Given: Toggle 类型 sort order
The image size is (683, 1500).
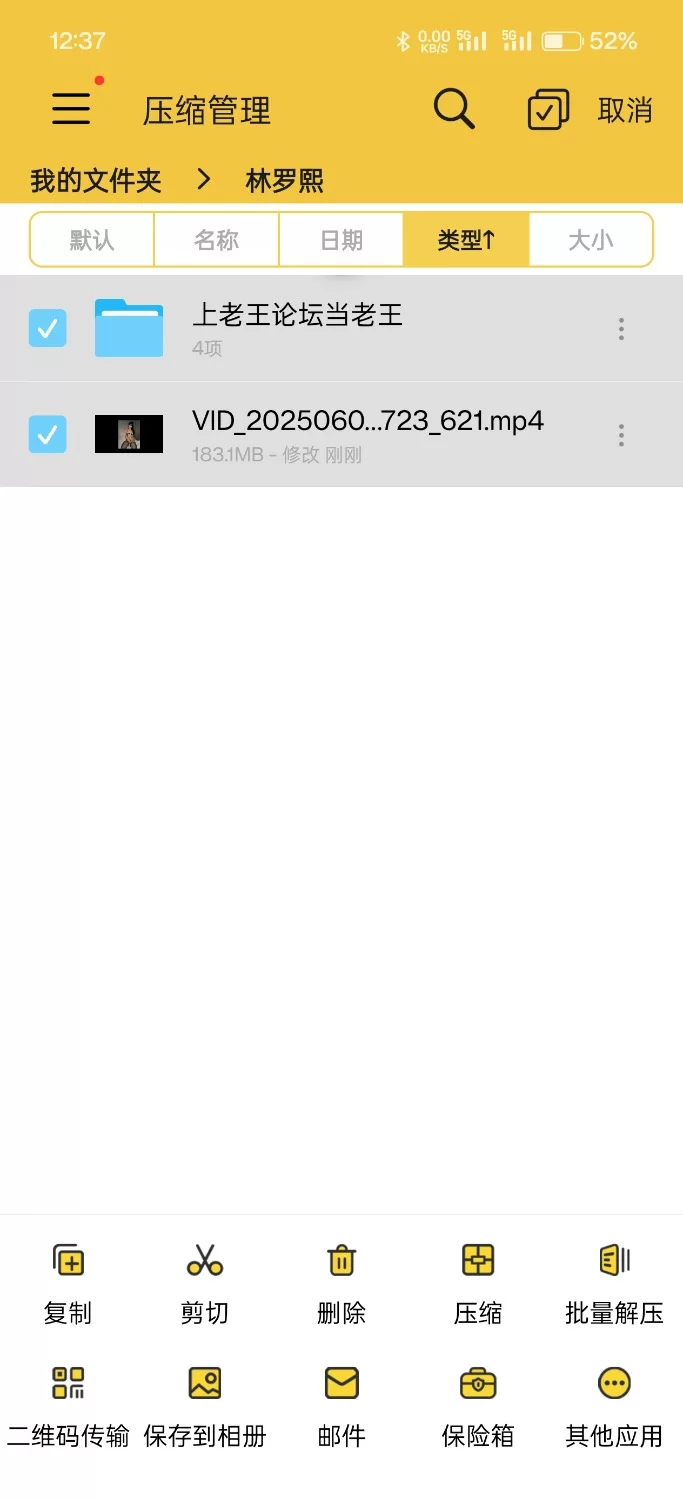Looking at the screenshot, I should click(466, 240).
